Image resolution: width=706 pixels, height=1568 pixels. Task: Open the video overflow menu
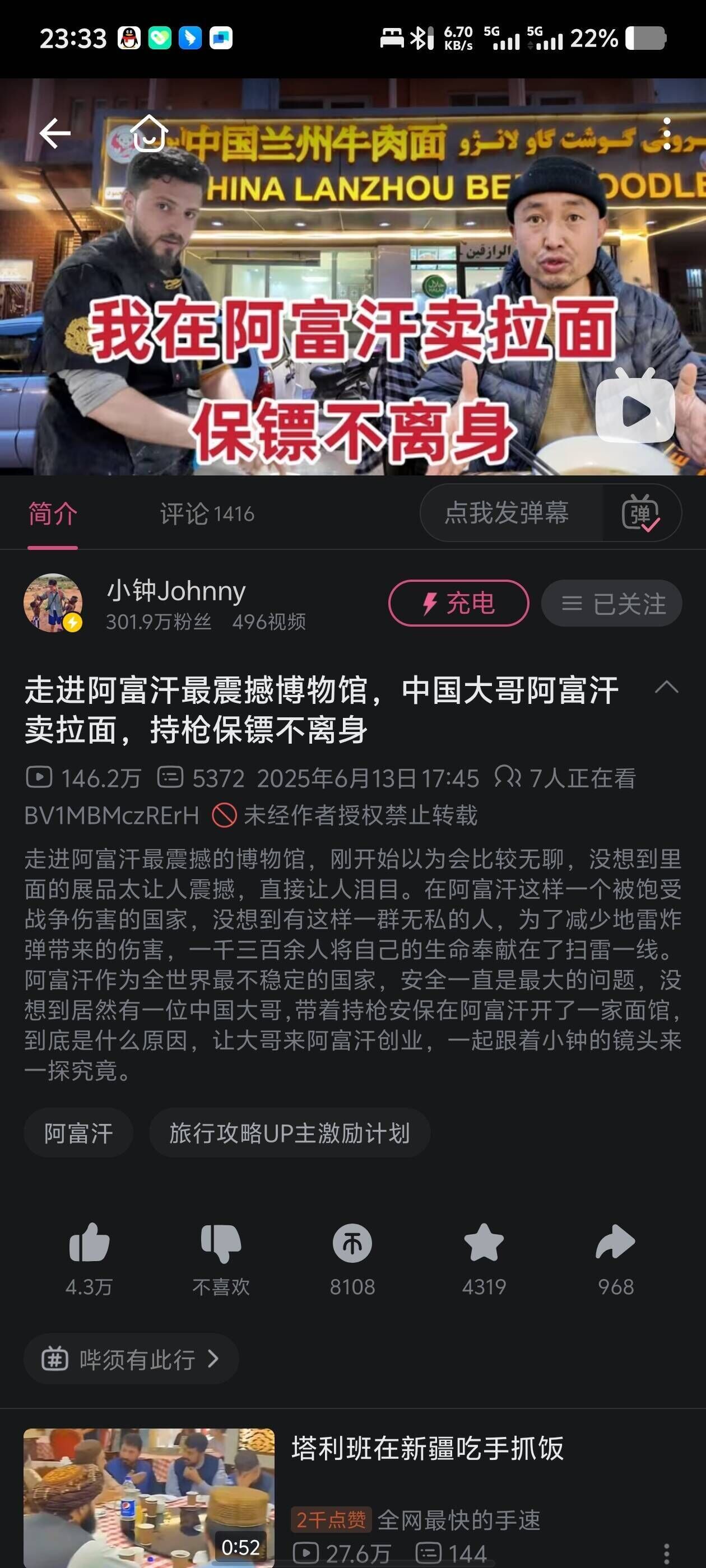pos(667,133)
